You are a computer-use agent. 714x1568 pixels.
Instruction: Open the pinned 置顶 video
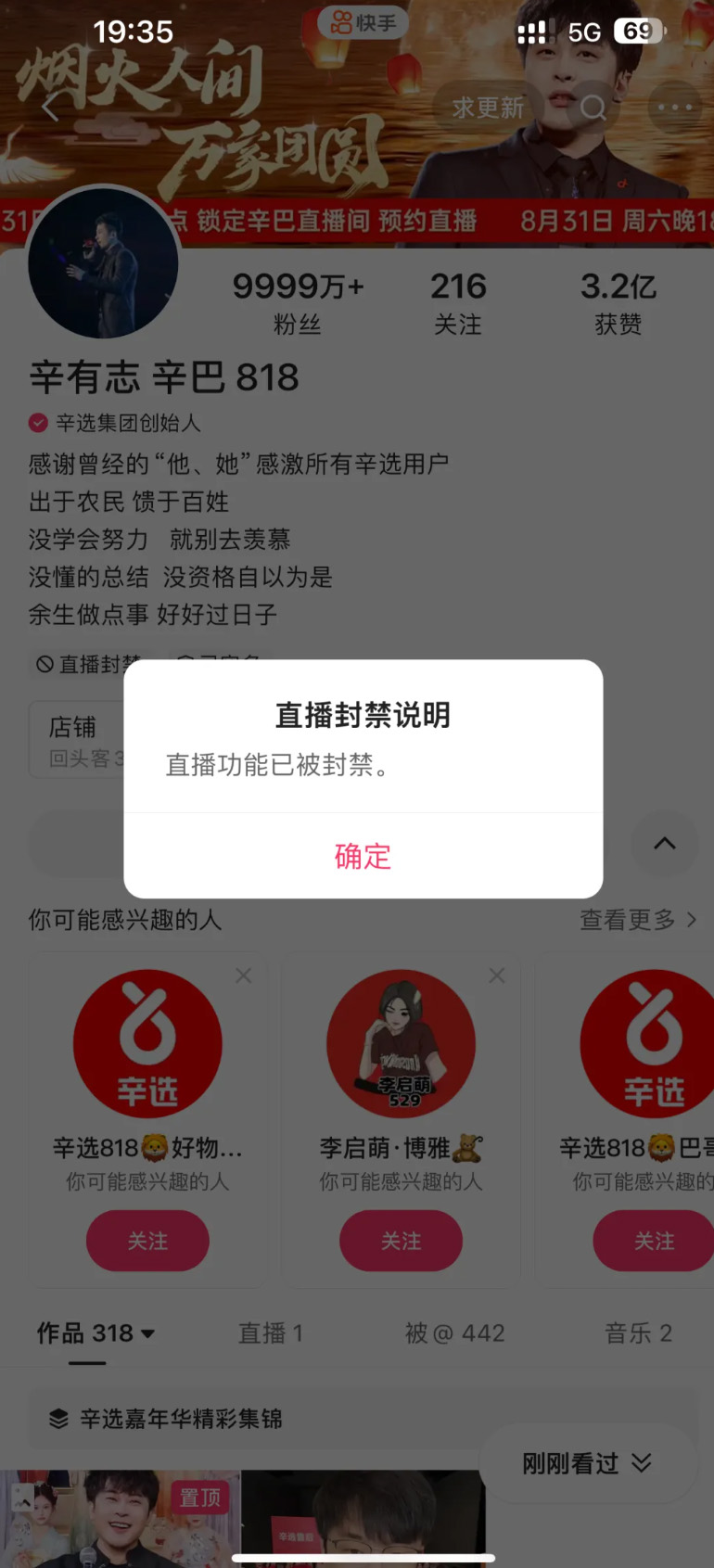pos(120,1517)
